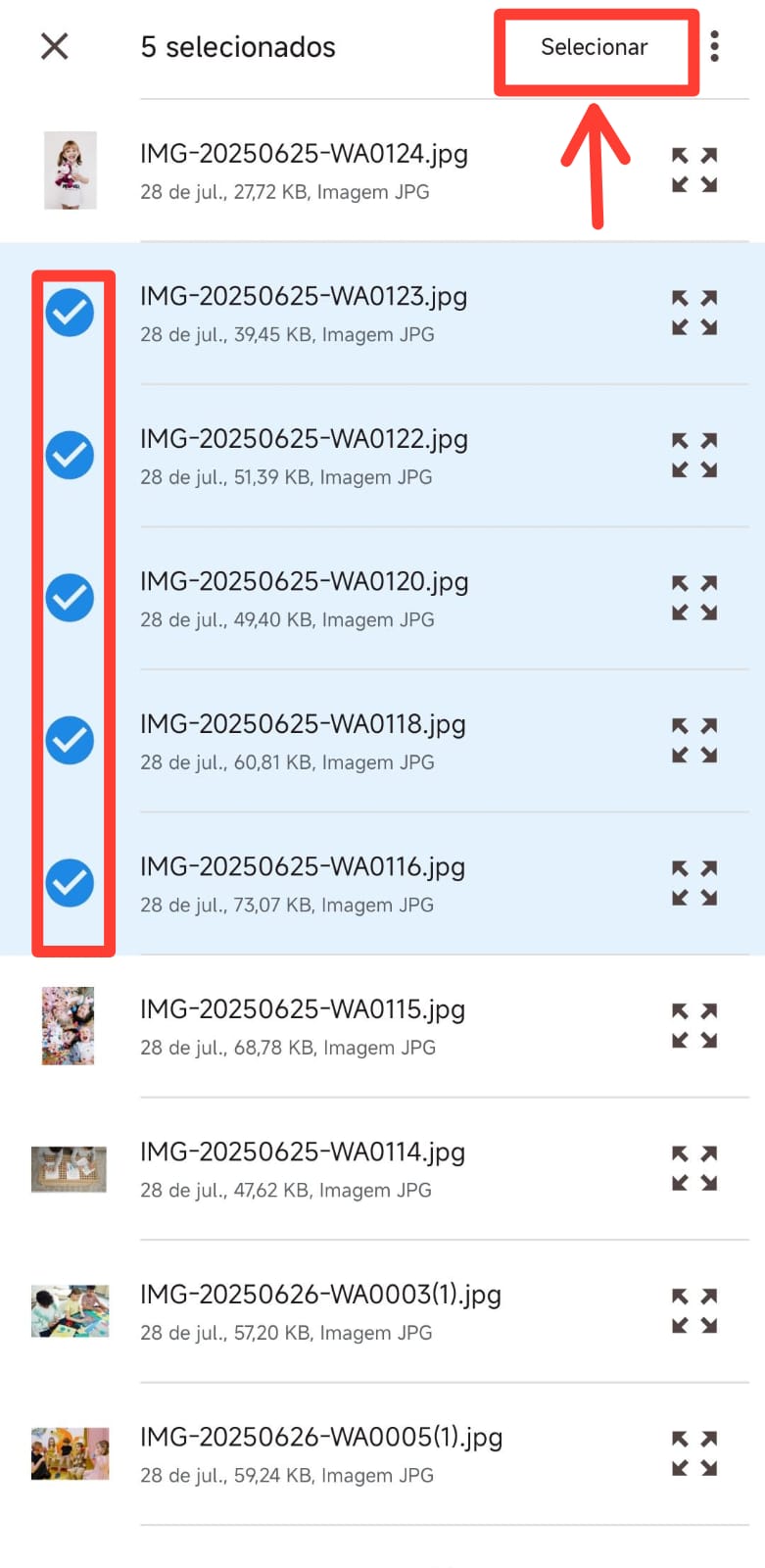
Task: Open fullscreen view of IMG-20250626-WA0005(1).jpg
Action: (694, 1454)
